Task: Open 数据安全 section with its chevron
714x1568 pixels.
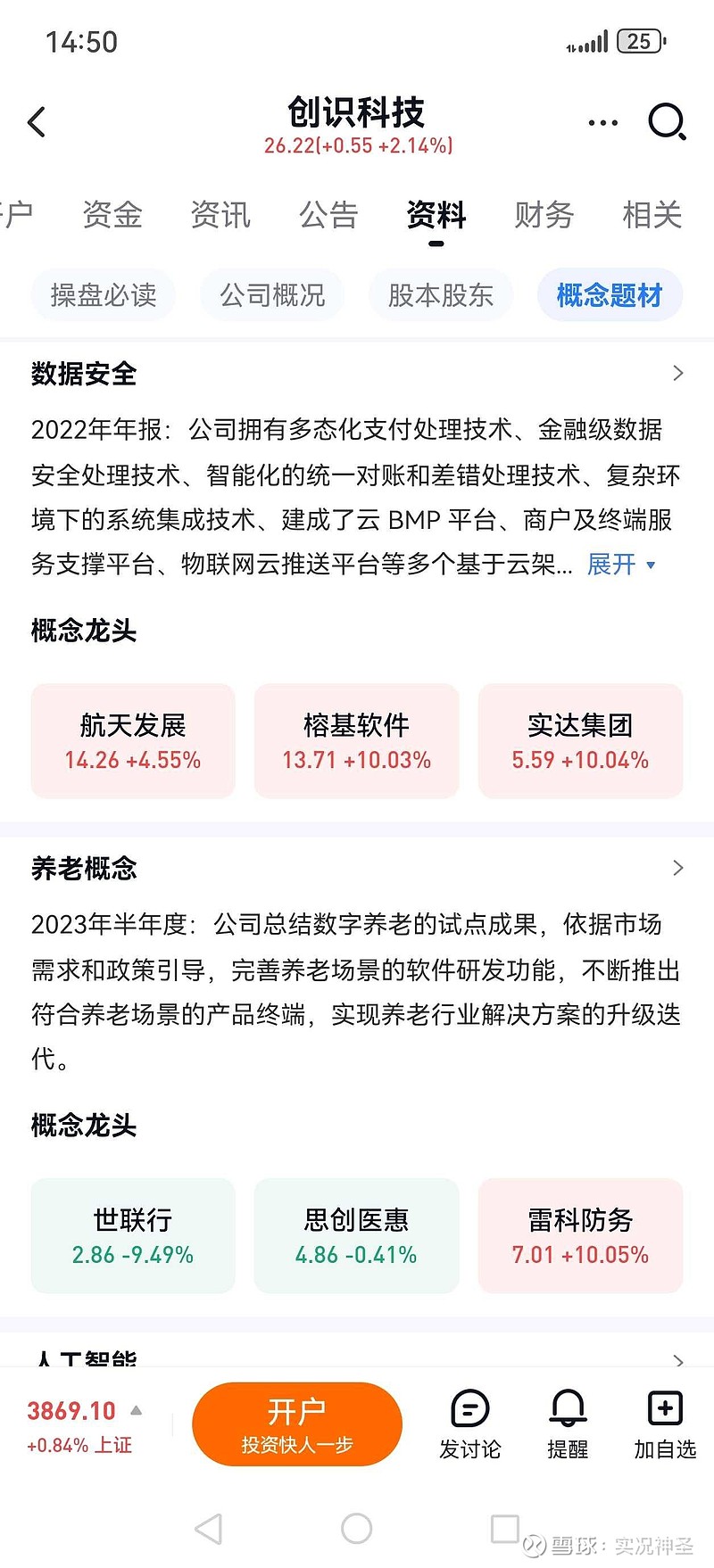Action: (x=678, y=371)
